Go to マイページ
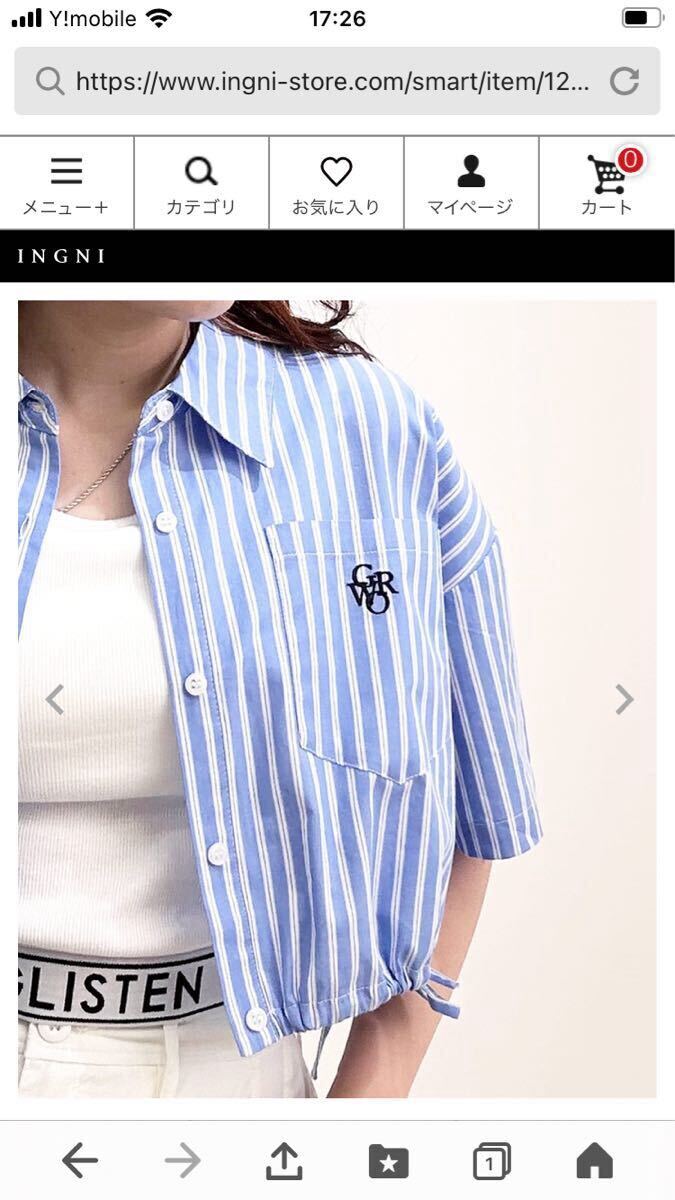 tap(471, 184)
